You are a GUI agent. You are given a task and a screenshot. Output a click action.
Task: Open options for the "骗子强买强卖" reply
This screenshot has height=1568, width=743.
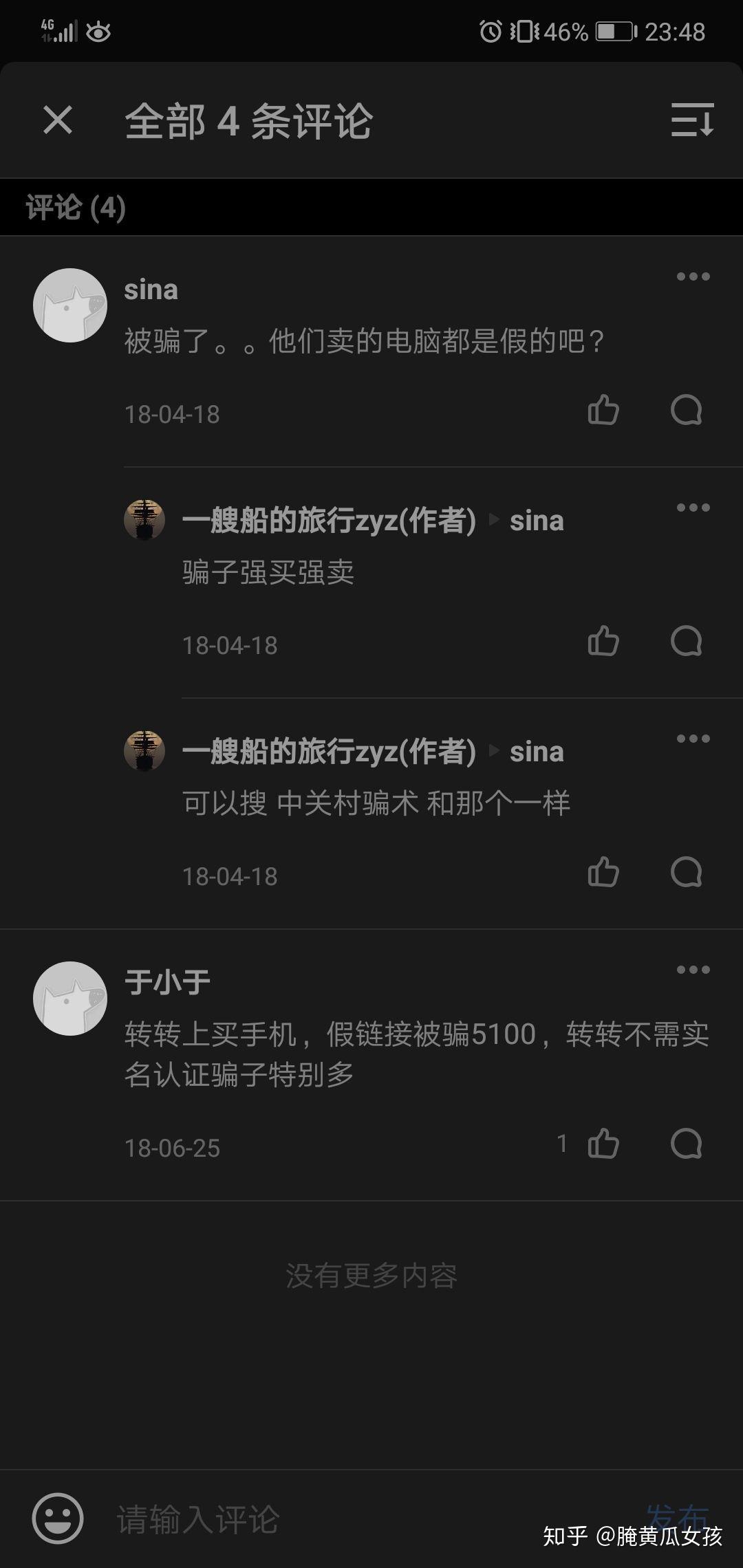(x=693, y=508)
